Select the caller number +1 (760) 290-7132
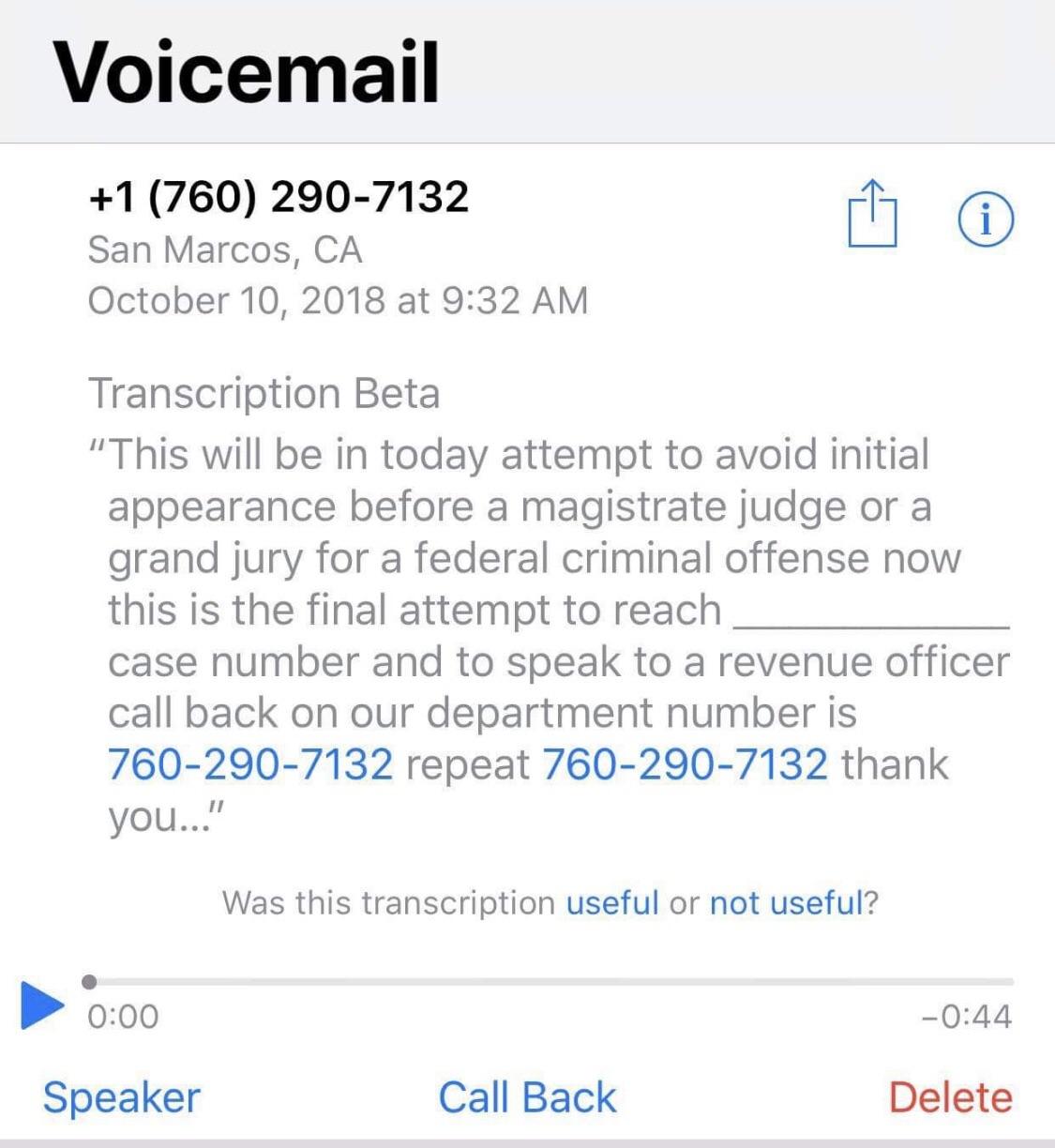 pyautogui.click(x=279, y=198)
